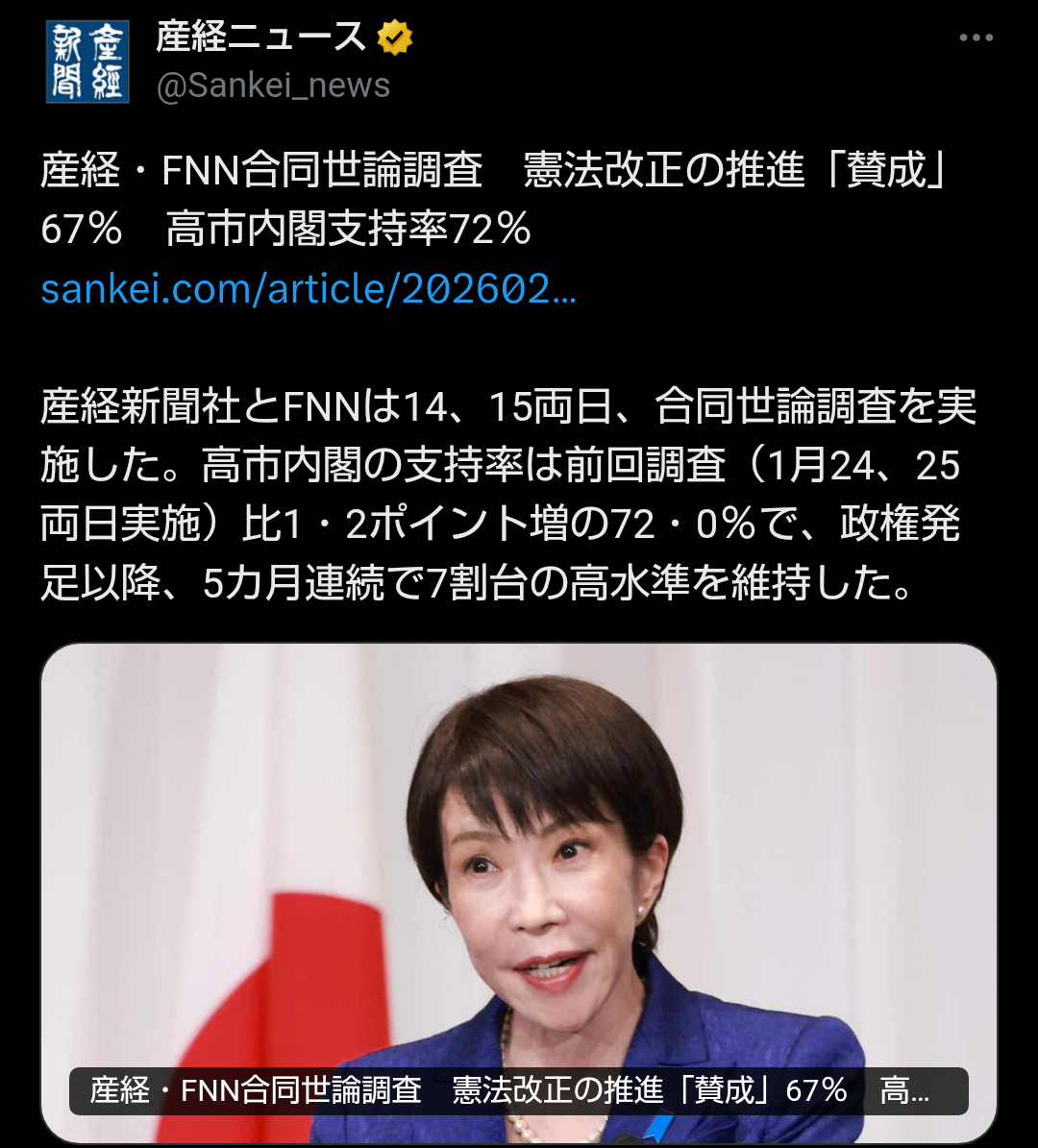View the @Sankei_news account handle

click(x=273, y=85)
